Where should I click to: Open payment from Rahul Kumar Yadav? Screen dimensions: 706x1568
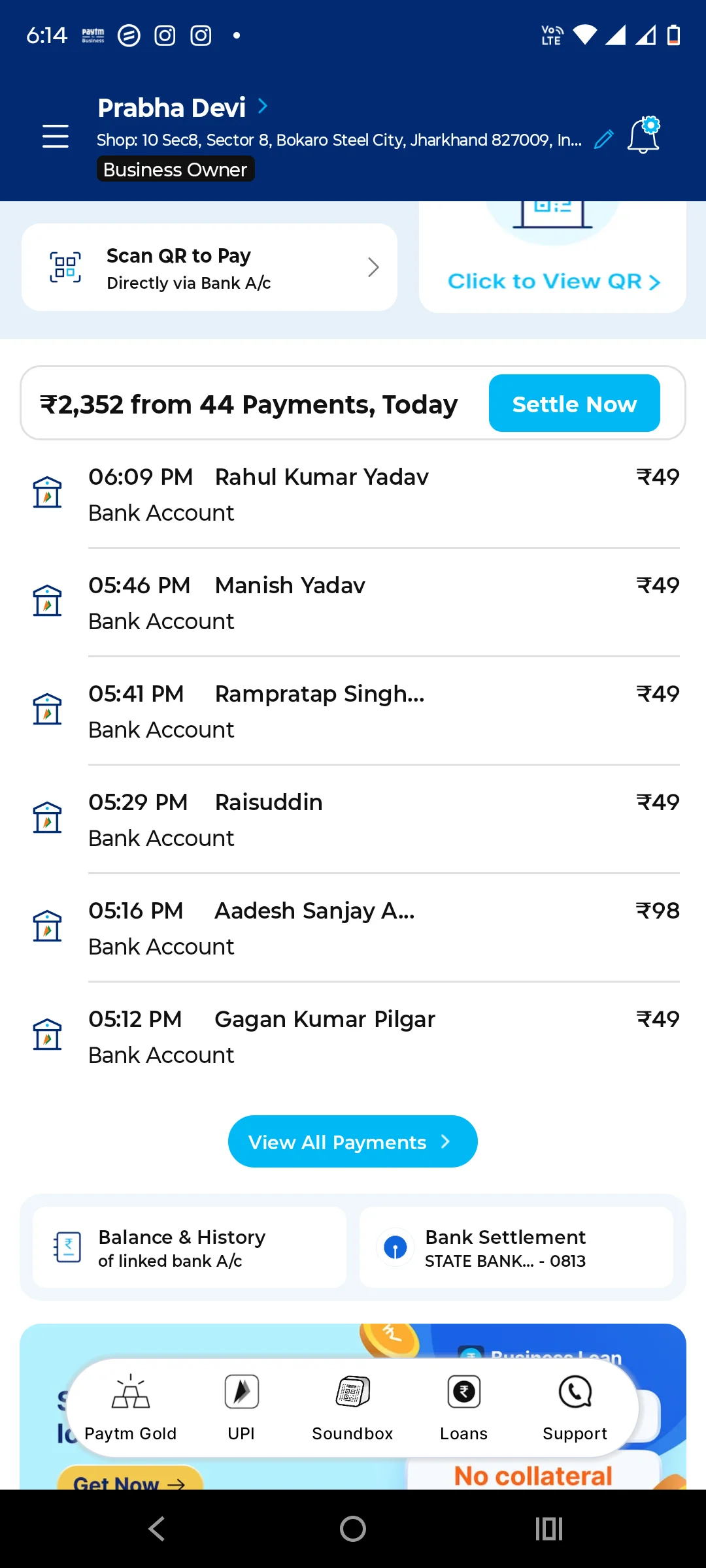point(353,495)
